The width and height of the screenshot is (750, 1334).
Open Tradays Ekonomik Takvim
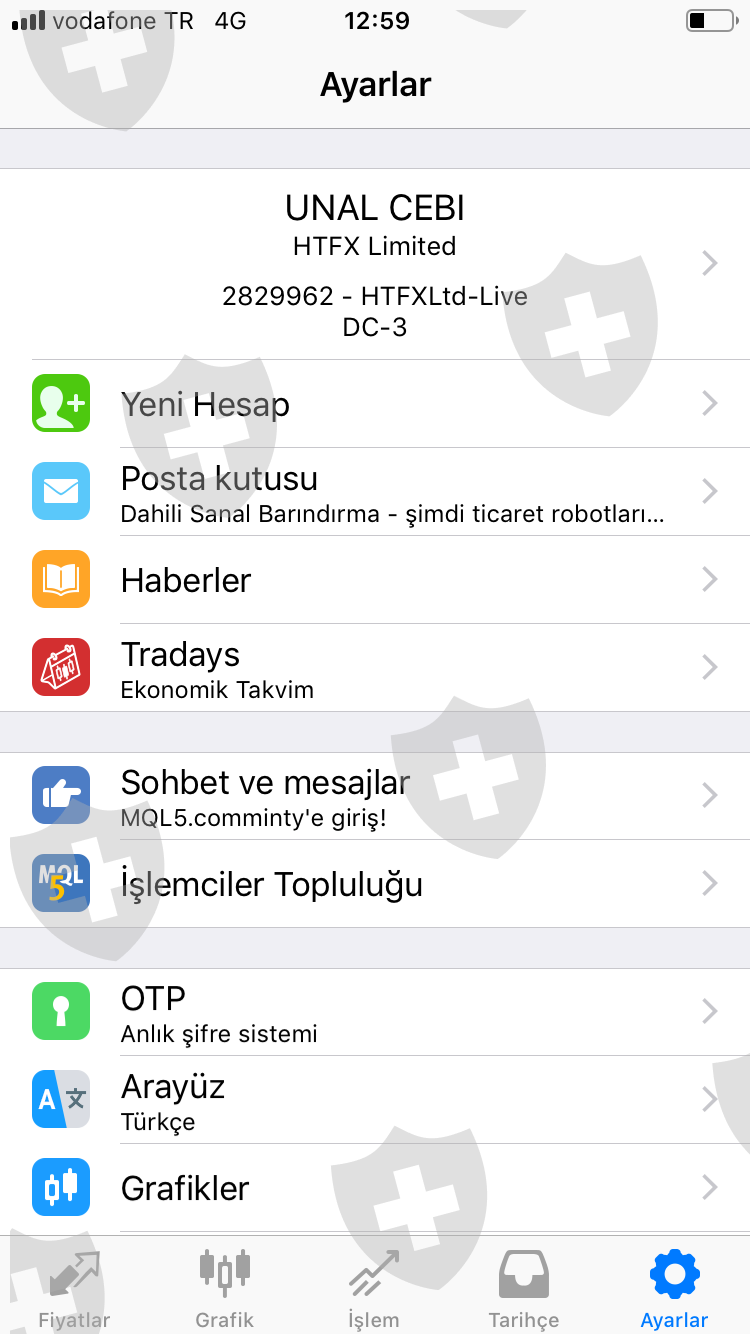coord(375,668)
